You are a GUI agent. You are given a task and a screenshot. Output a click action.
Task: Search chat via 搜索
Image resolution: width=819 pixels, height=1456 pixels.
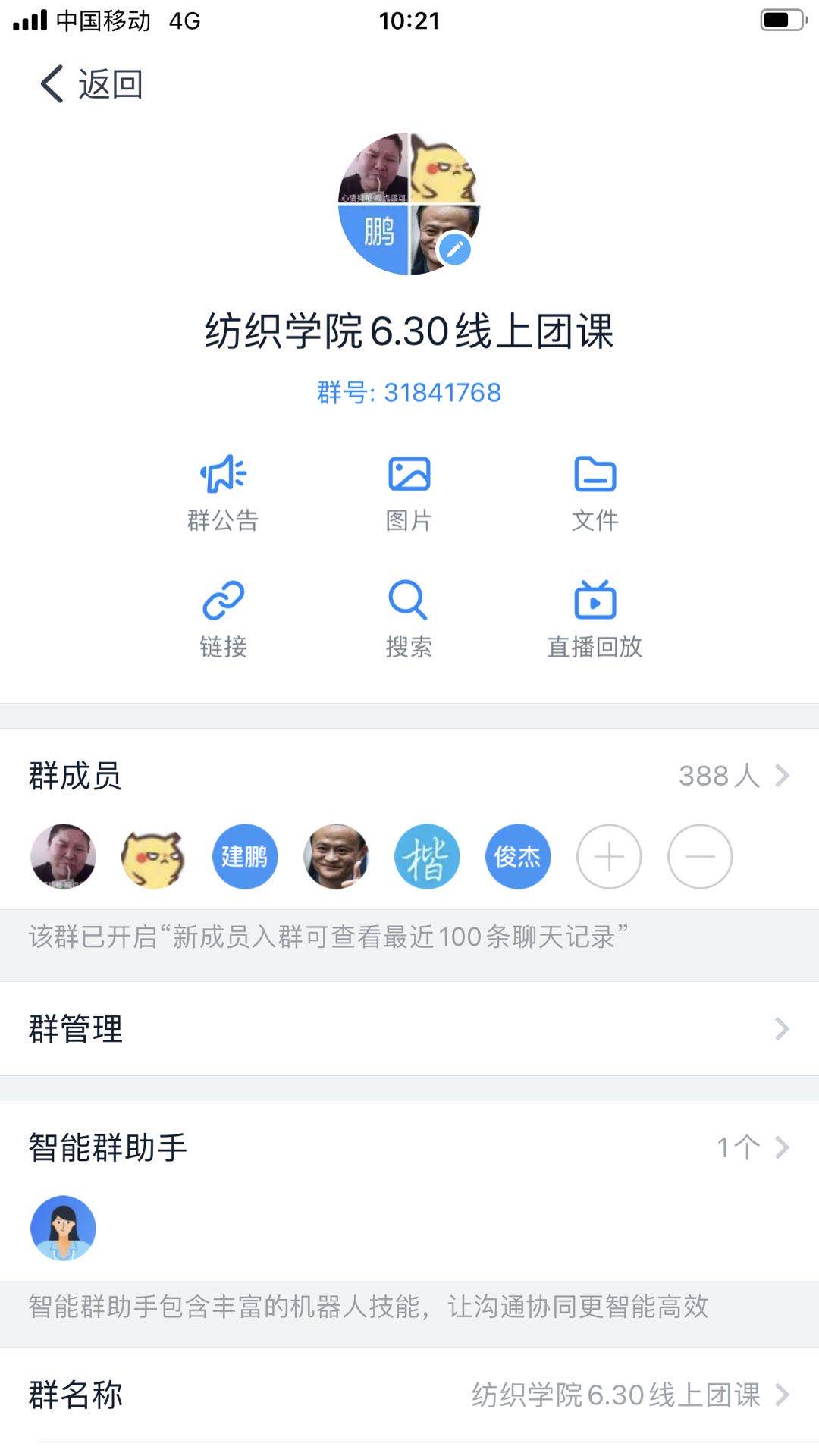click(x=409, y=619)
